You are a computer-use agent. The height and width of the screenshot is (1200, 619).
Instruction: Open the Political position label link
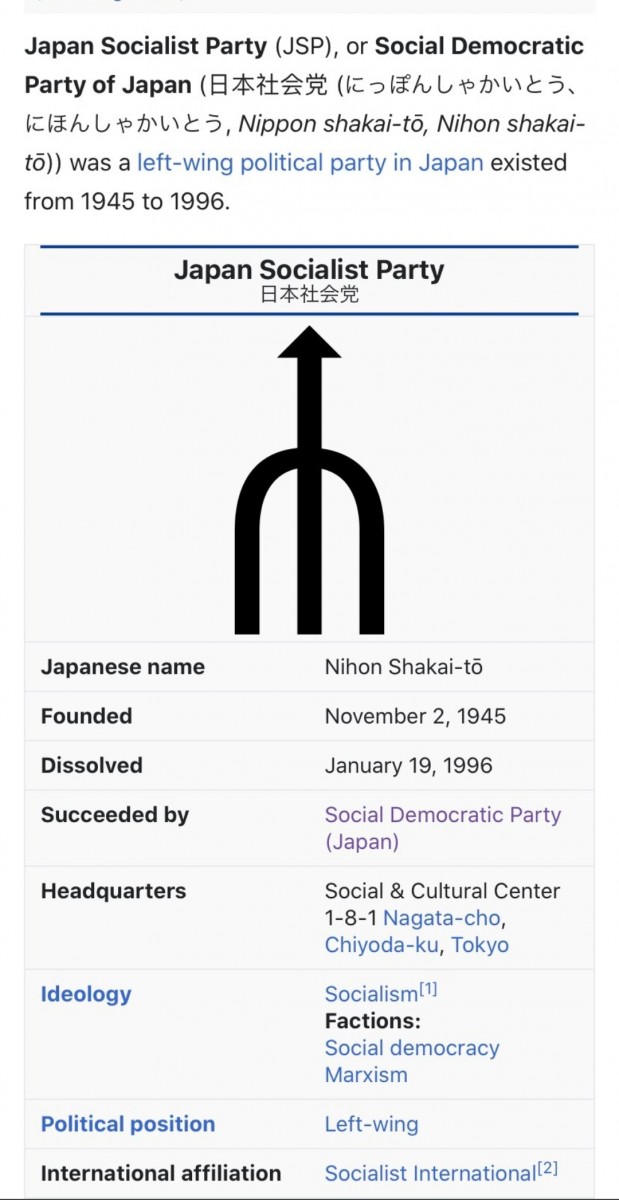[x=128, y=1124]
